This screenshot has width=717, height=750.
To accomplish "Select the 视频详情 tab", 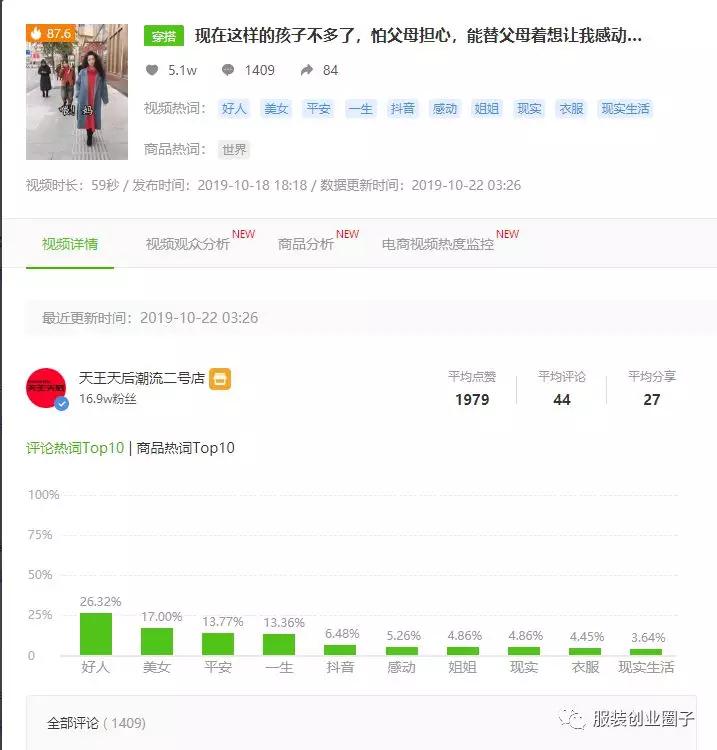I will click(x=70, y=244).
